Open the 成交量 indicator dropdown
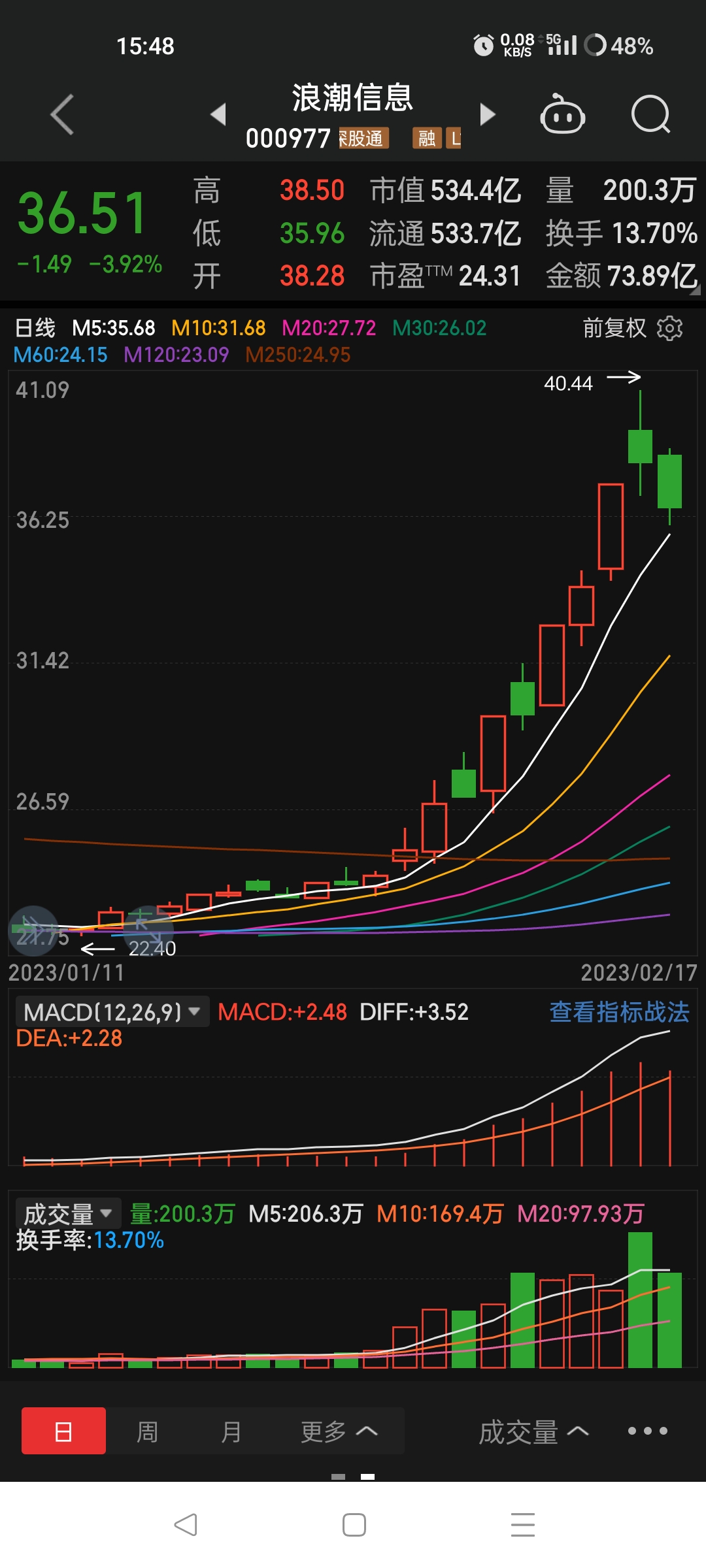The width and height of the screenshot is (706, 1568). 68,1214
